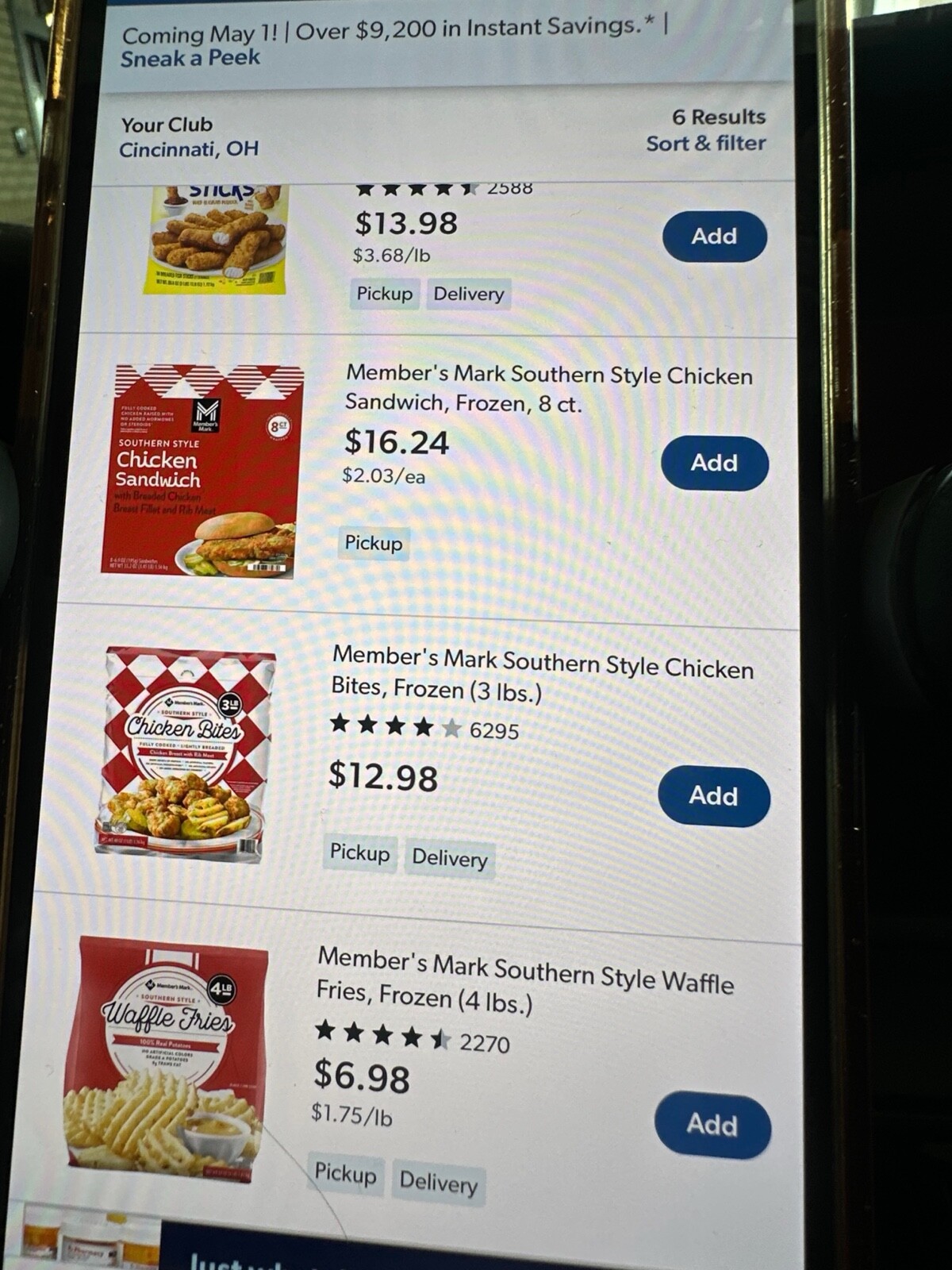The height and width of the screenshot is (1270, 952).
Task: Add Southern Style Chicken Bites to cart
Action: click(713, 795)
